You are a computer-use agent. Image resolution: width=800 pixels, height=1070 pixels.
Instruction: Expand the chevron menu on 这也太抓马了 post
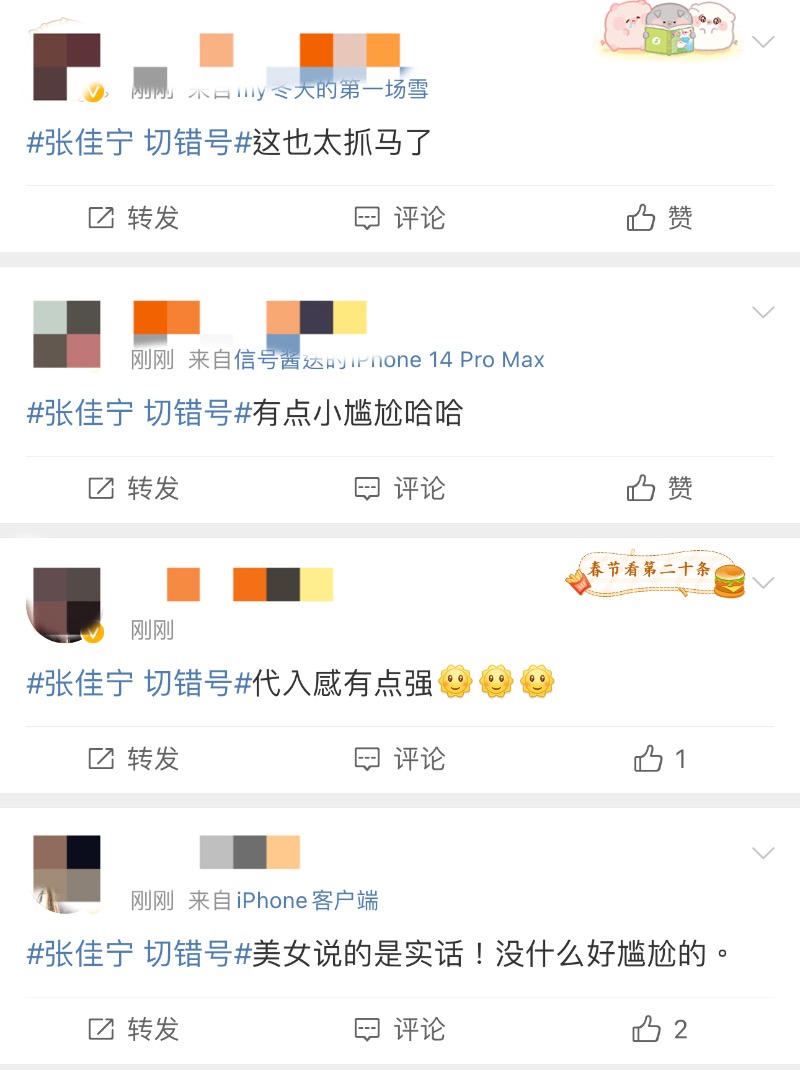(x=763, y=42)
